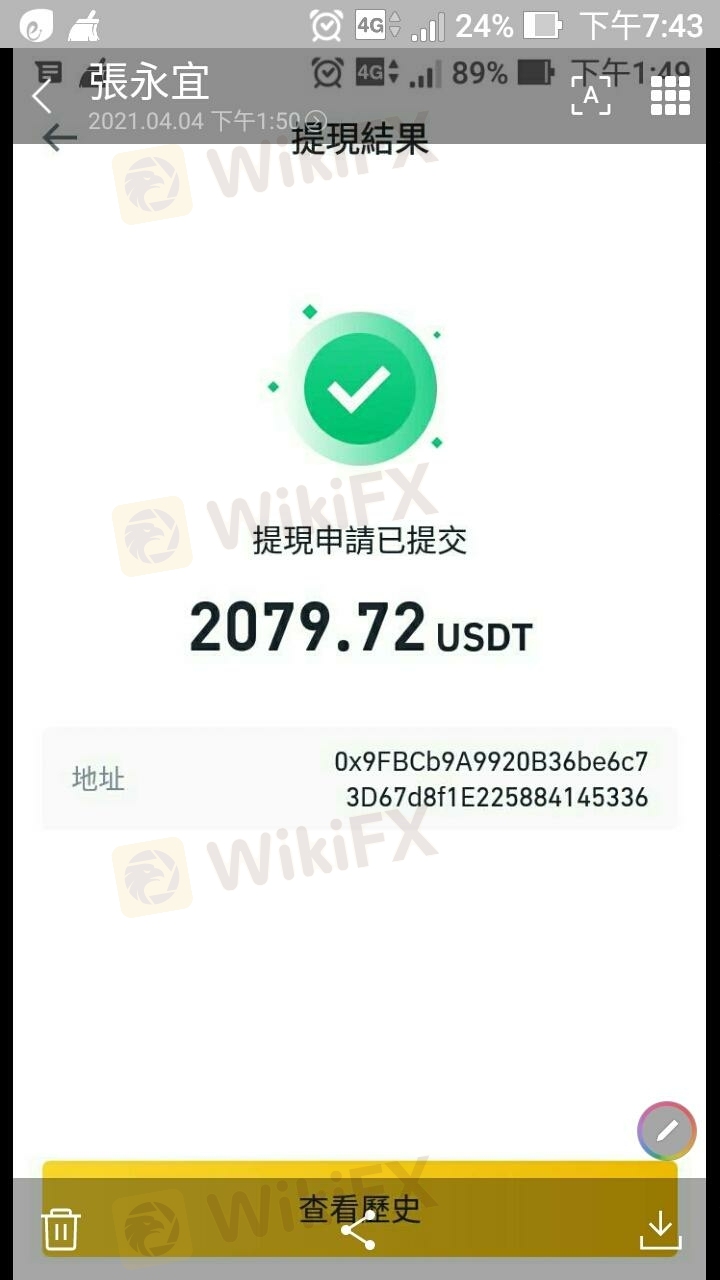The height and width of the screenshot is (1280, 720).
Task: Open the grid view of all photos
Action: tap(670, 95)
